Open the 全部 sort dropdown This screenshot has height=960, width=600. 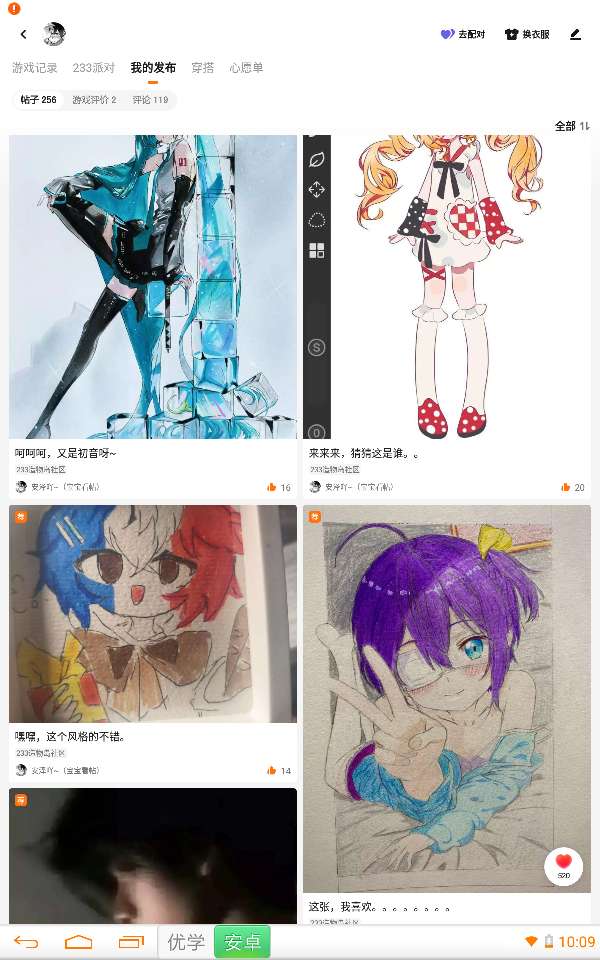[572, 126]
